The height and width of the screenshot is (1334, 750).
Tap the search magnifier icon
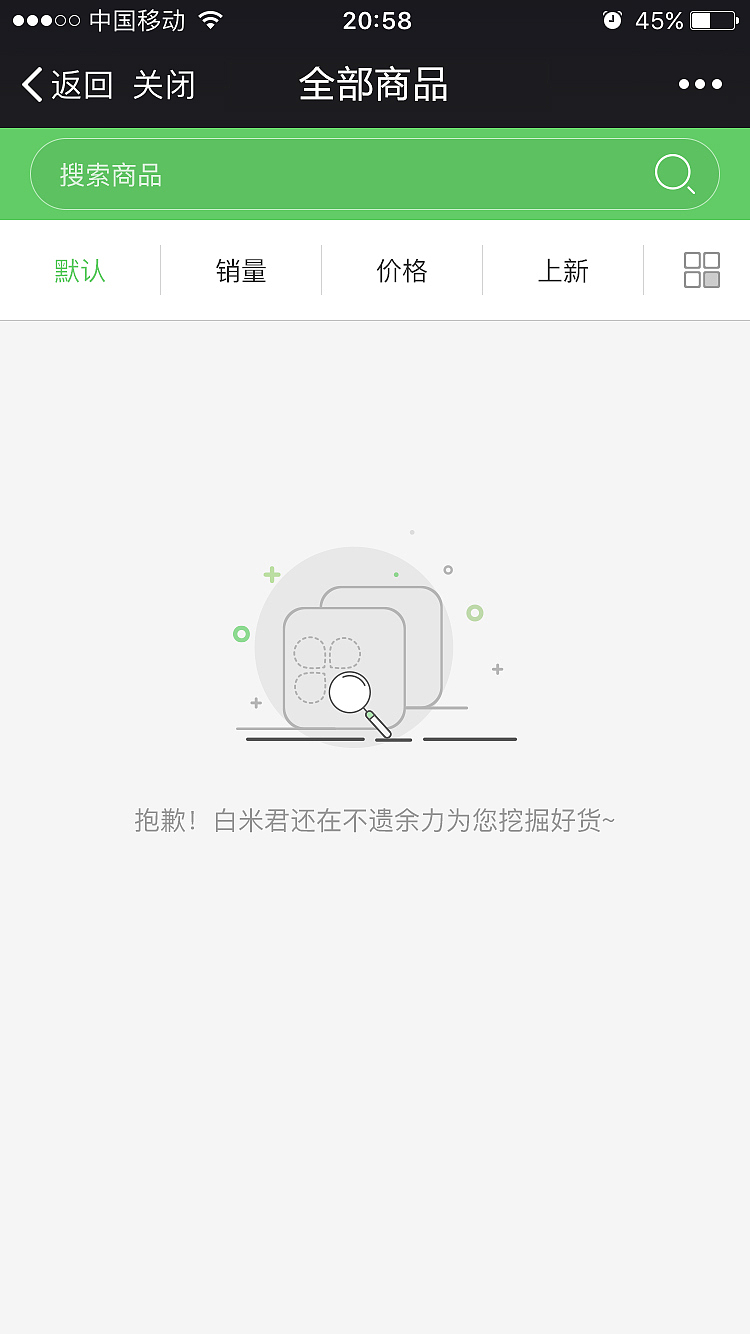[674, 172]
